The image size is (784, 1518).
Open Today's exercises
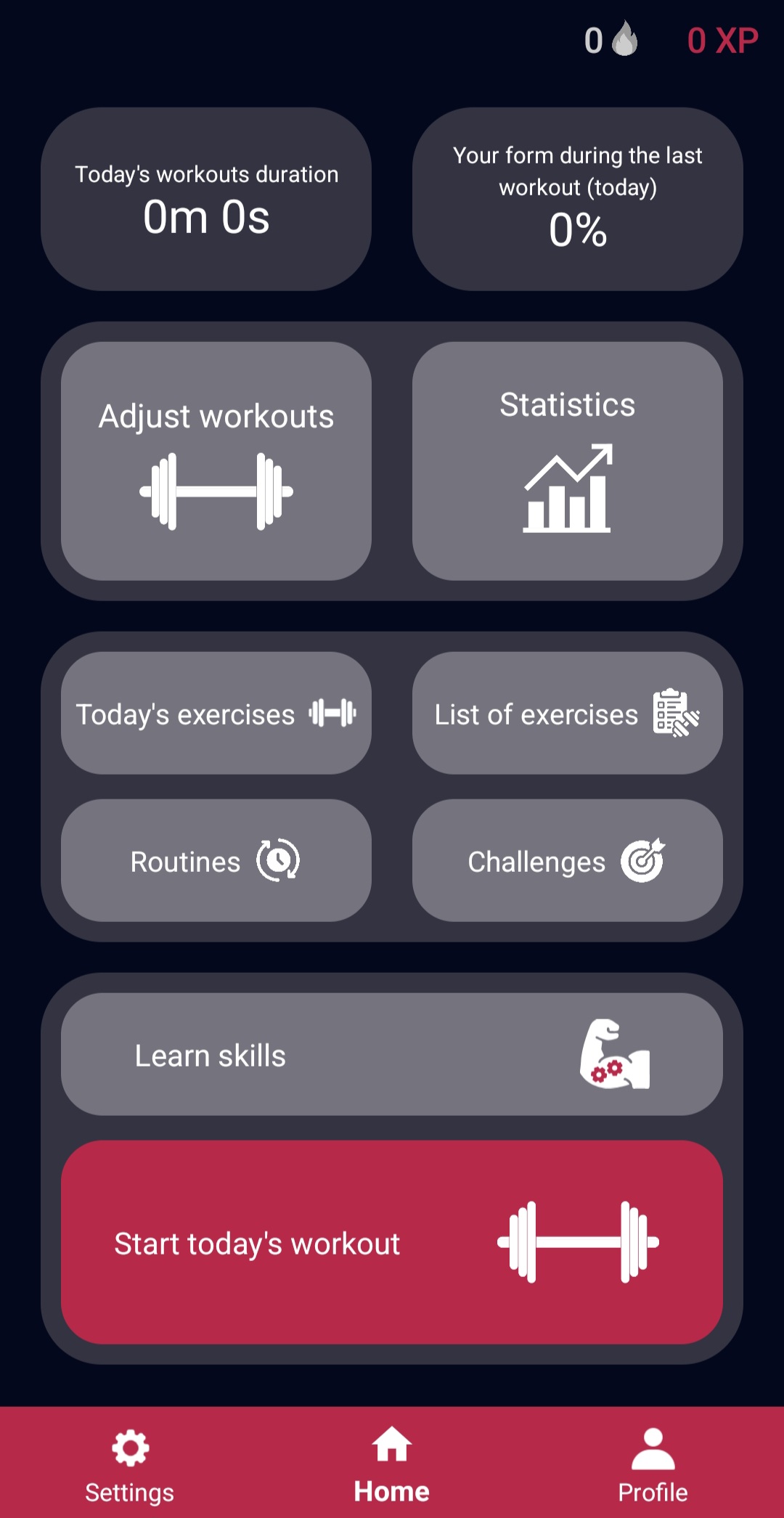(216, 713)
